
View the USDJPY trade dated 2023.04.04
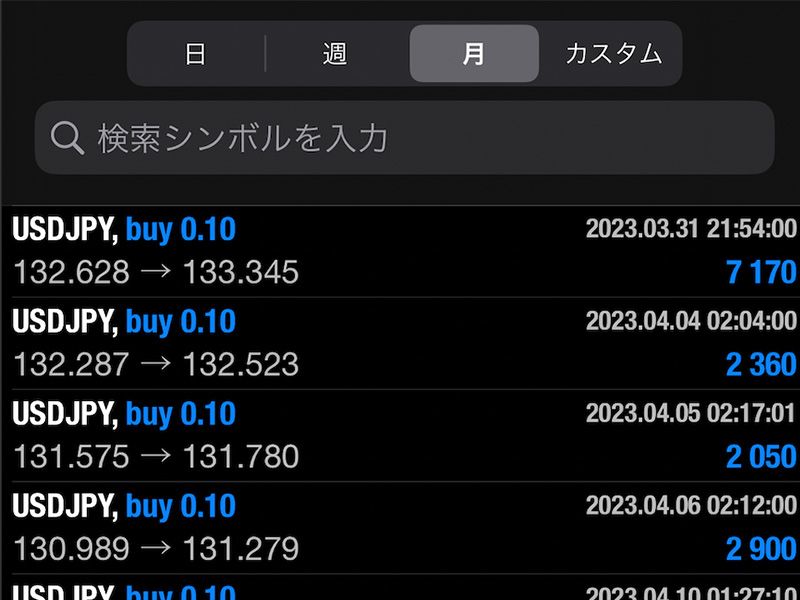[x=400, y=343]
